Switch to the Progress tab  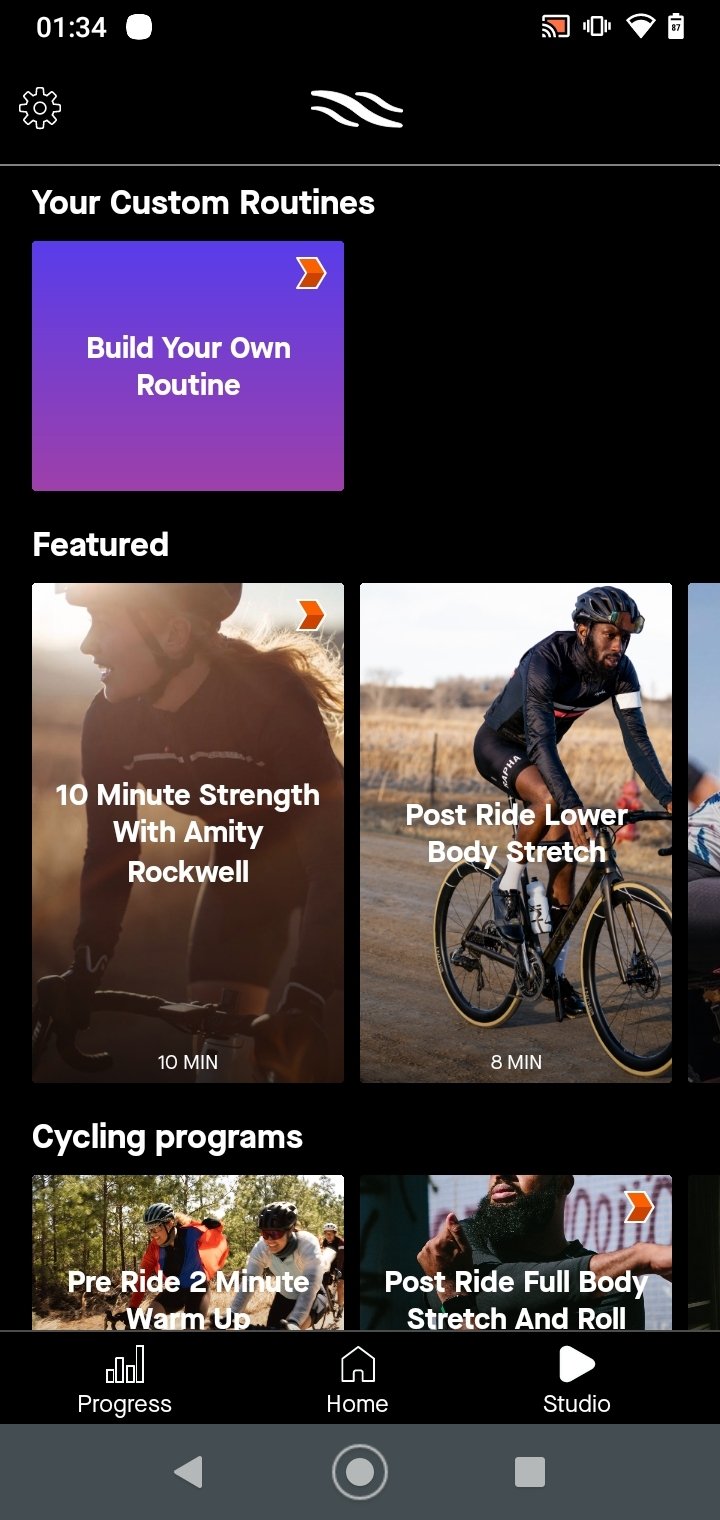click(125, 1380)
